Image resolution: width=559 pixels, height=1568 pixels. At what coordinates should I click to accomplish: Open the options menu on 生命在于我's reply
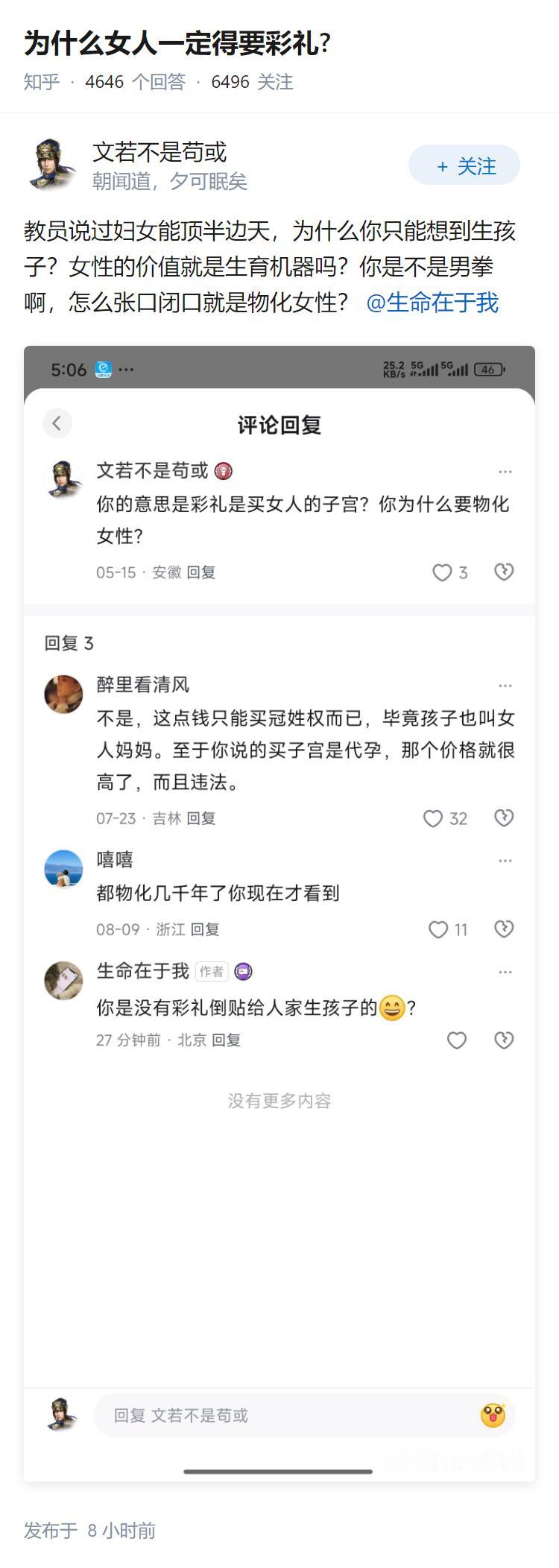tap(507, 971)
